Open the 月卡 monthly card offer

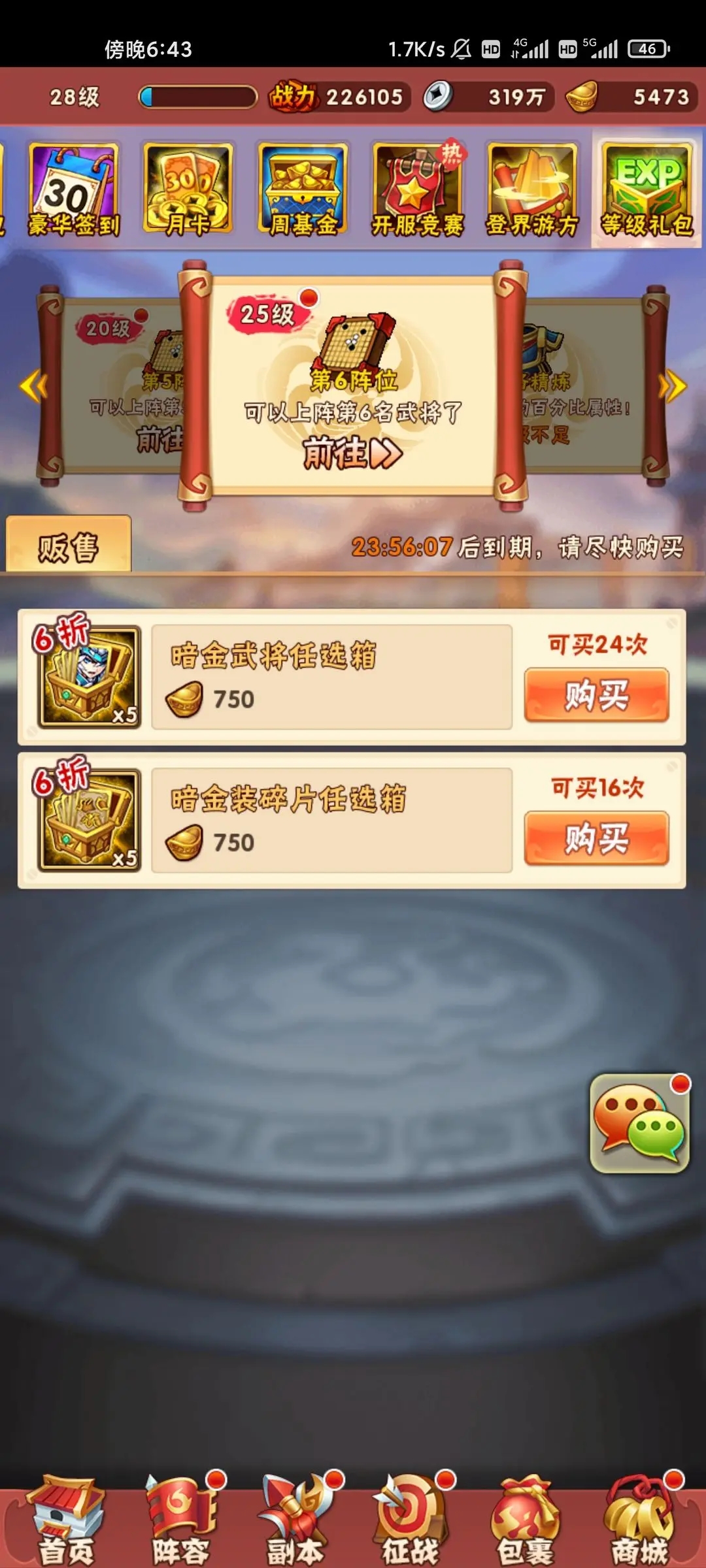pyautogui.click(x=188, y=189)
